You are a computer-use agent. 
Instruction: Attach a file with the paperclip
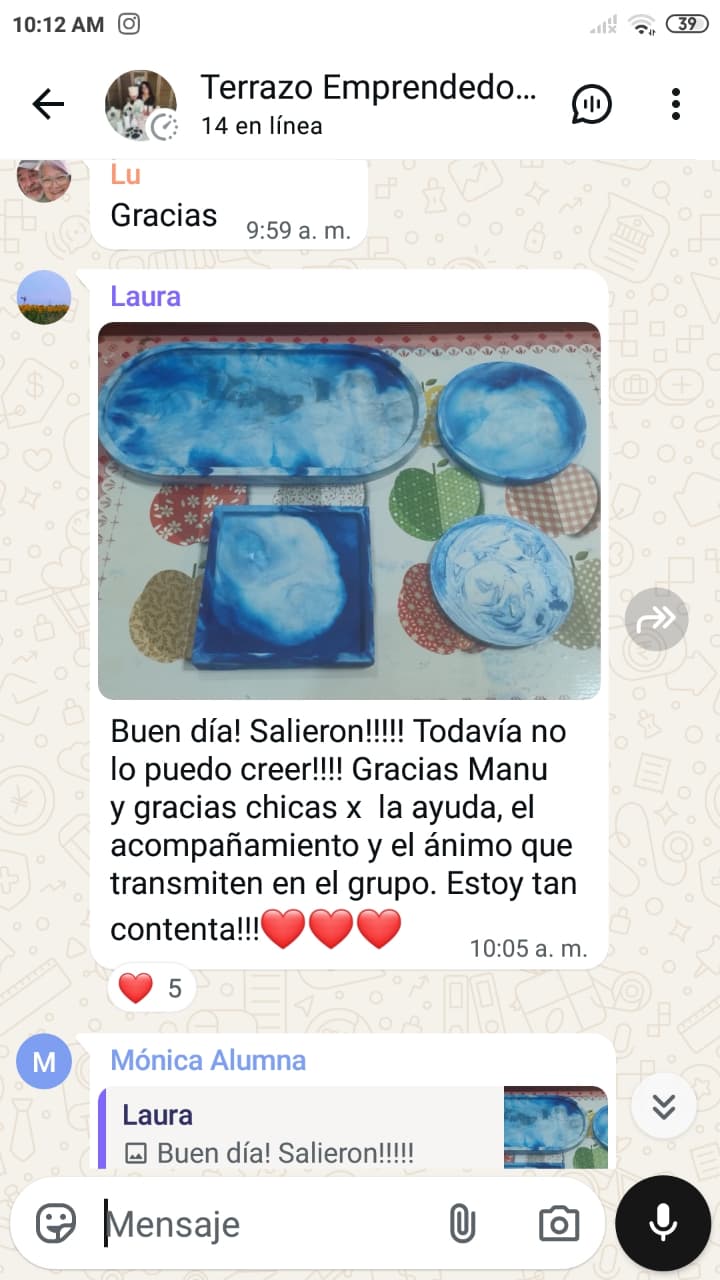462,1223
